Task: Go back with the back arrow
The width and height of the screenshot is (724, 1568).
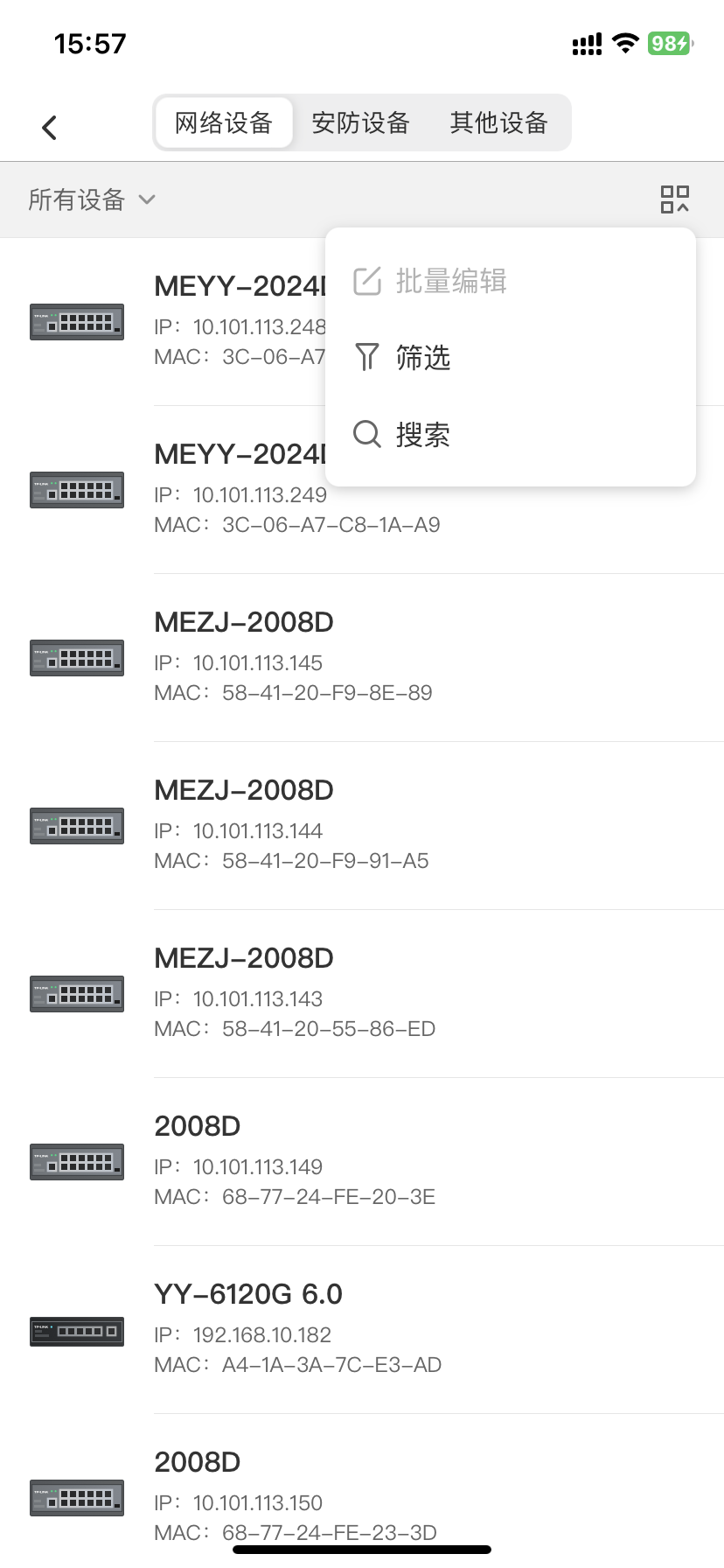Action: pos(50,128)
